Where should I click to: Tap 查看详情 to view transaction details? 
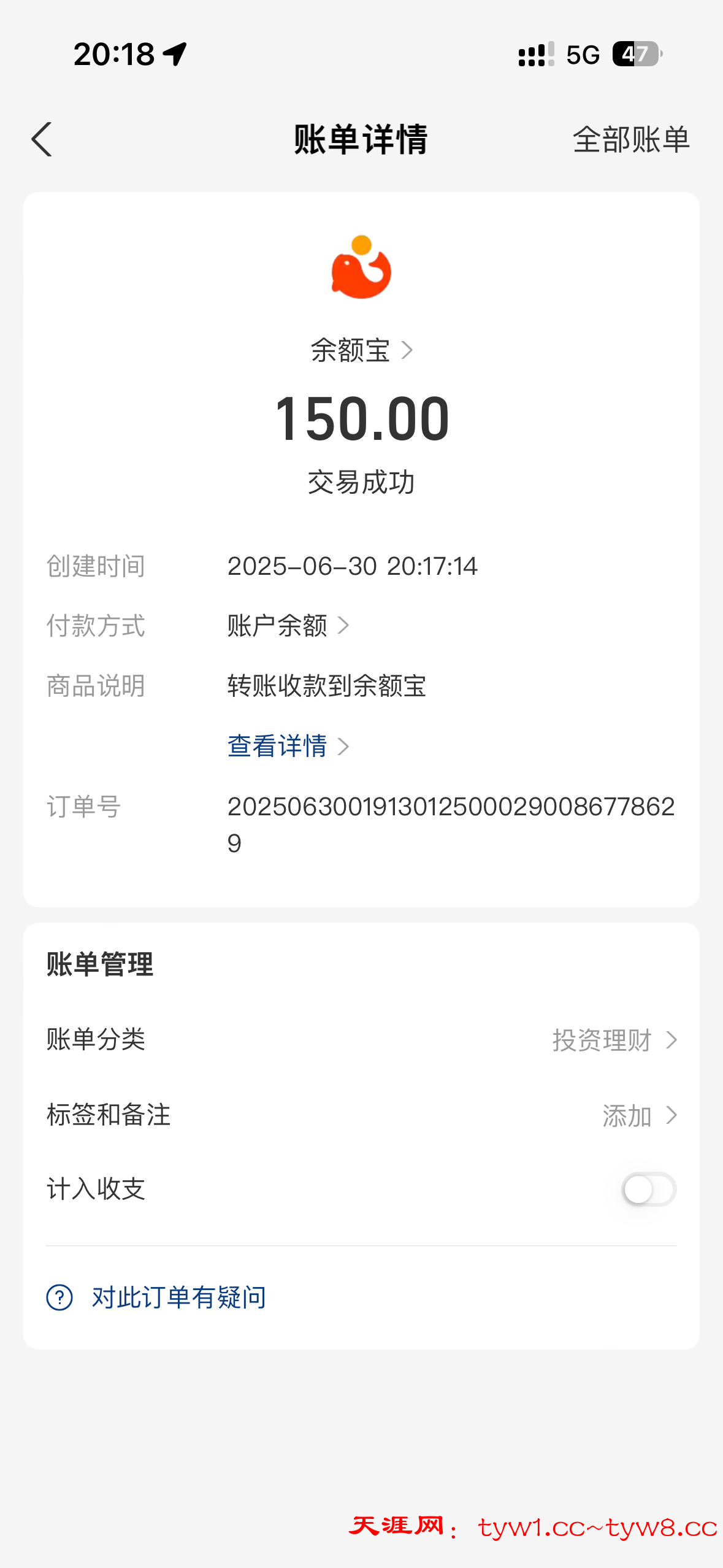coord(288,746)
